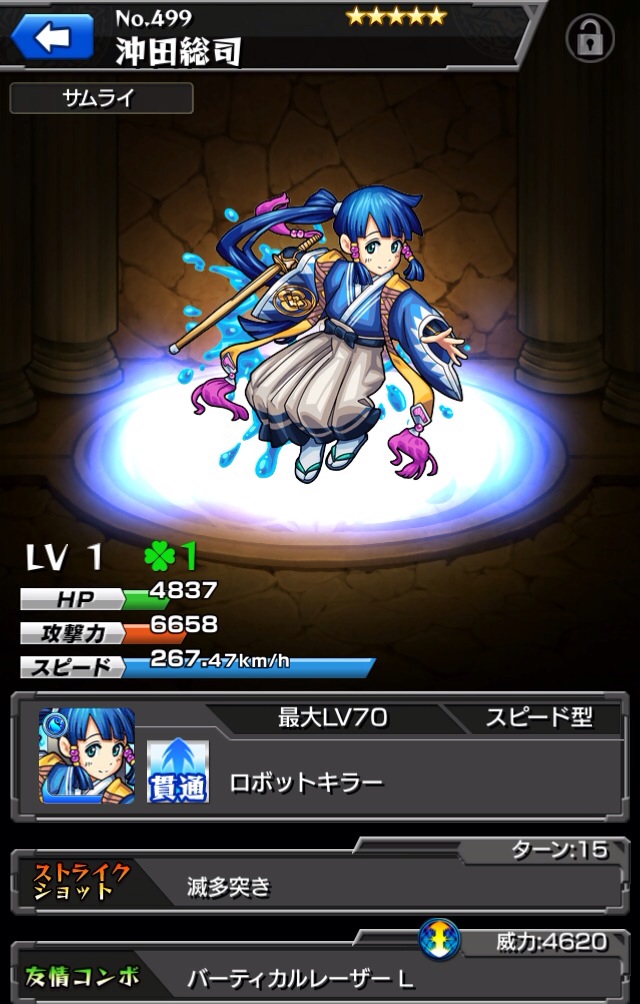Image resolution: width=640 pixels, height=1004 pixels.
Task: Go back using the blue arrow button
Action: click(x=52, y=38)
